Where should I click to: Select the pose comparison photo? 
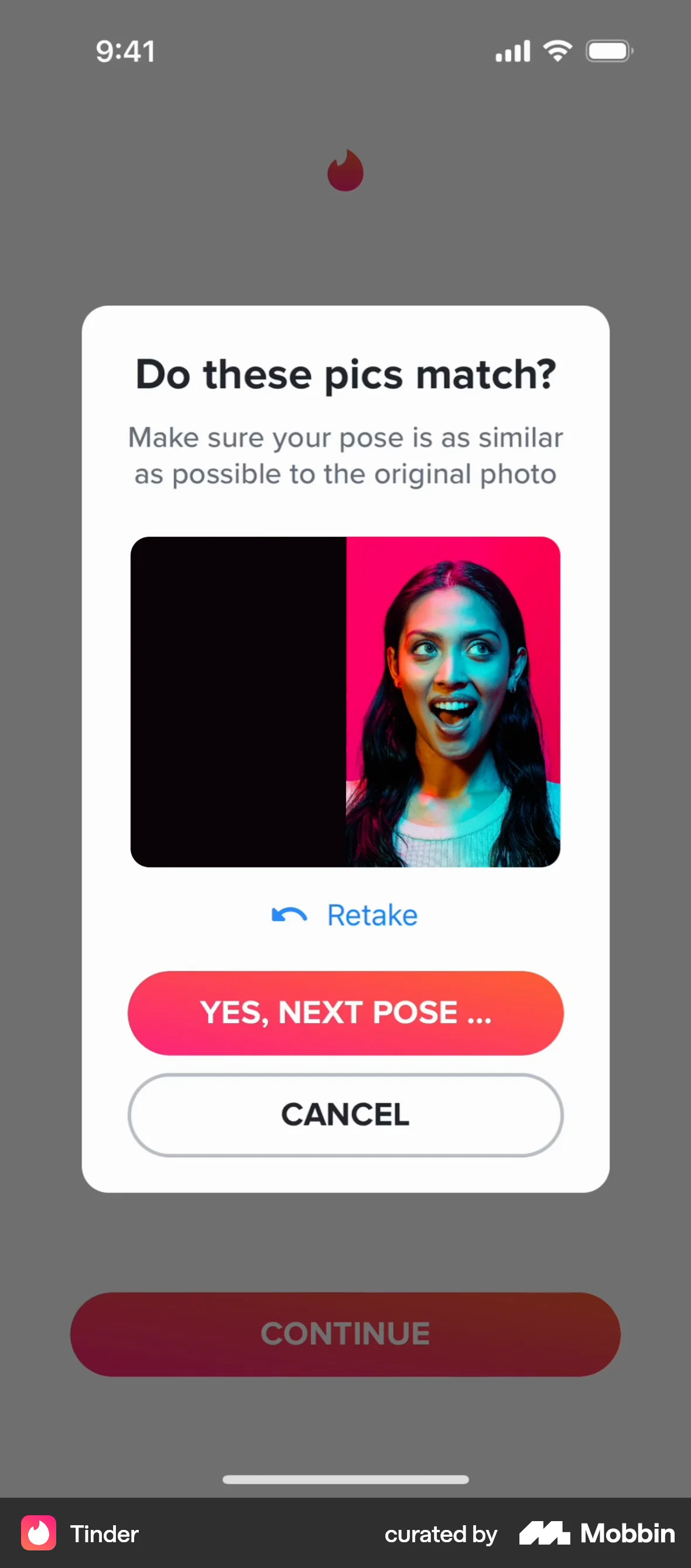pos(345,701)
